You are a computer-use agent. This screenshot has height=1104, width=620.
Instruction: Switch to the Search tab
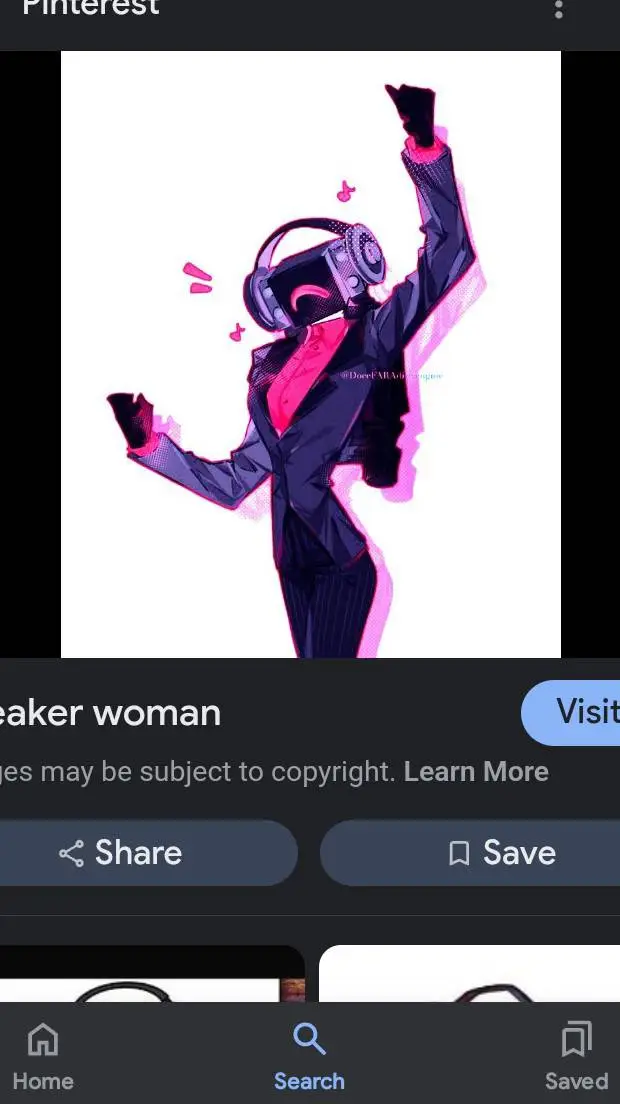[x=309, y=1057]
